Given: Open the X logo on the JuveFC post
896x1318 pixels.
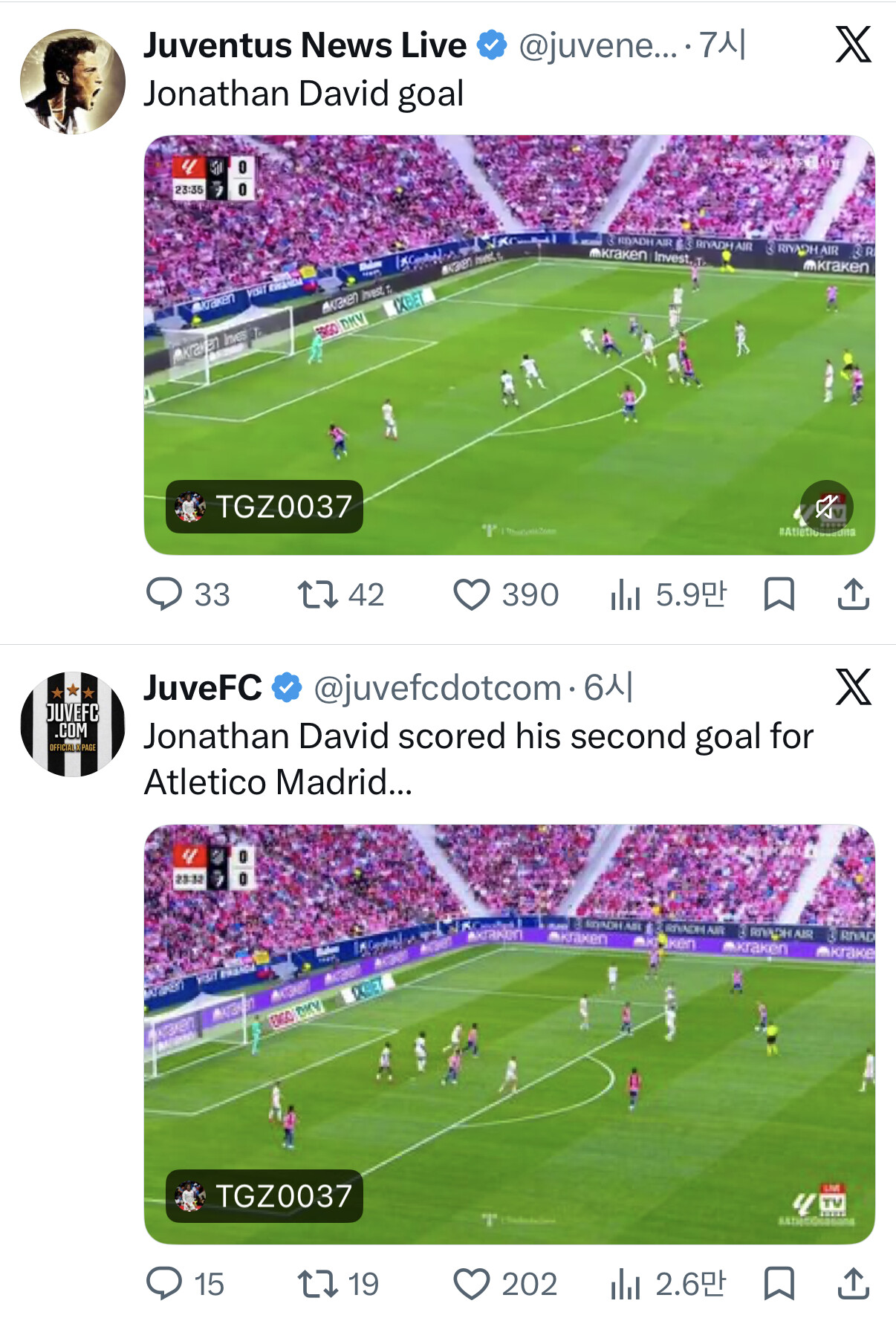Looking at the screenshot, I should coord(853,686).
